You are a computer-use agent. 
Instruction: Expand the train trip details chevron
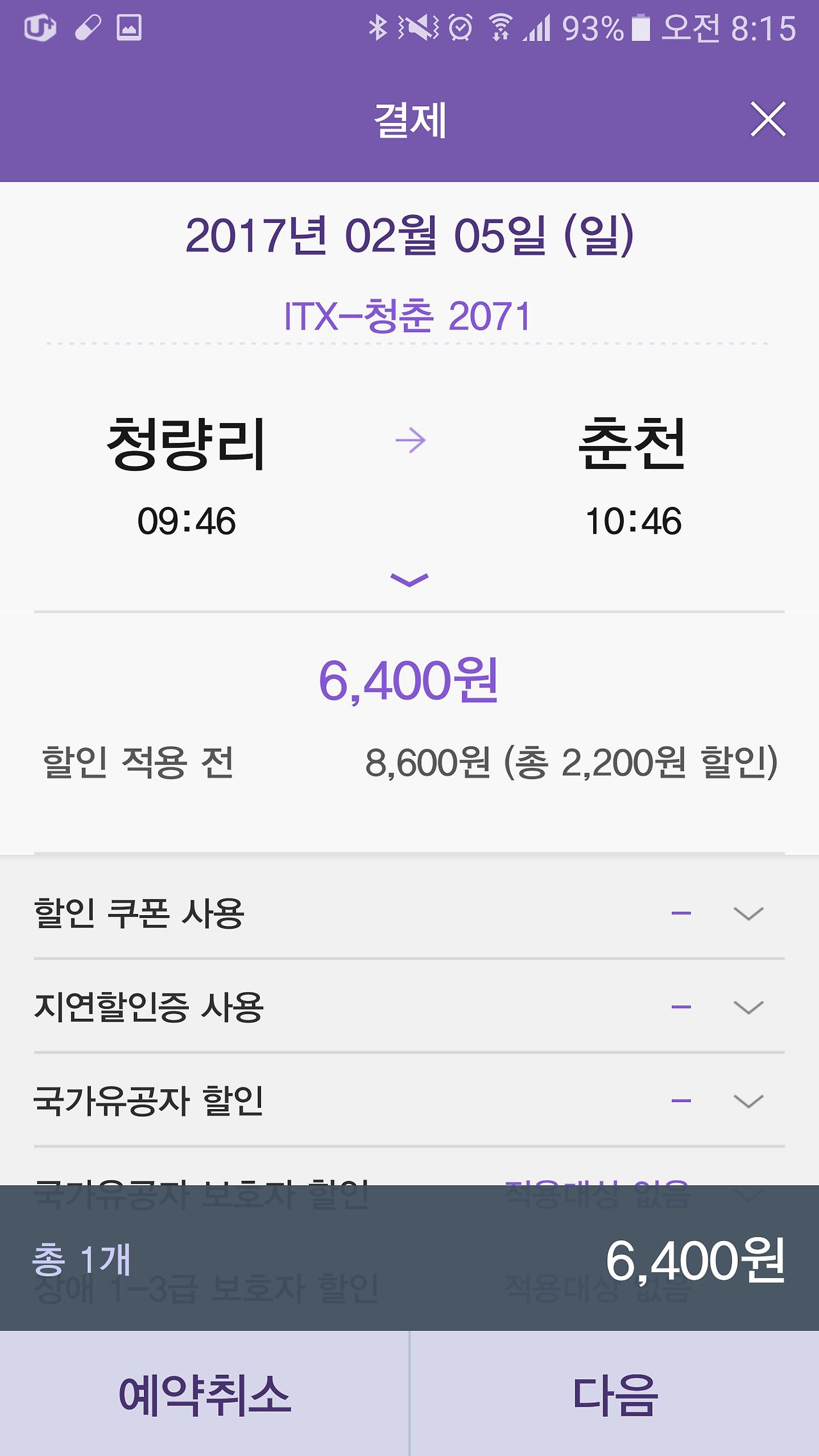click(x=409, y=580)
